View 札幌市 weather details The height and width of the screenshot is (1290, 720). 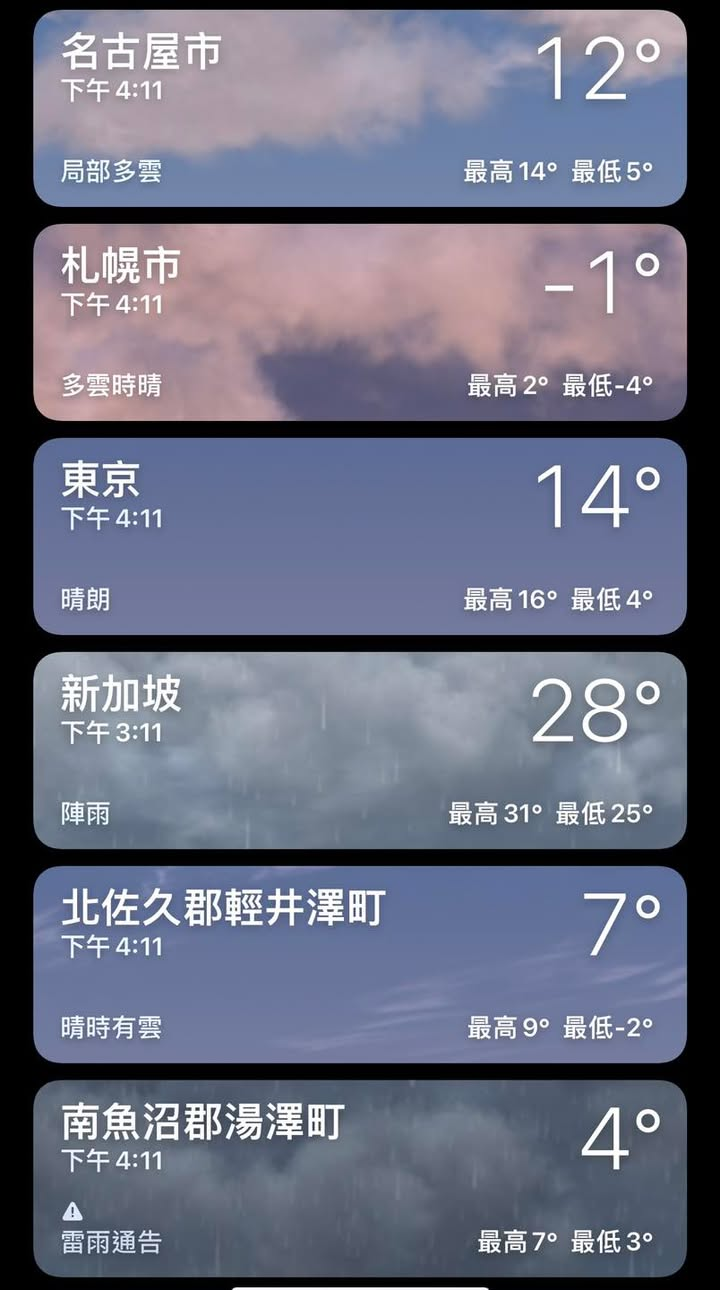(x=360, y=322)
